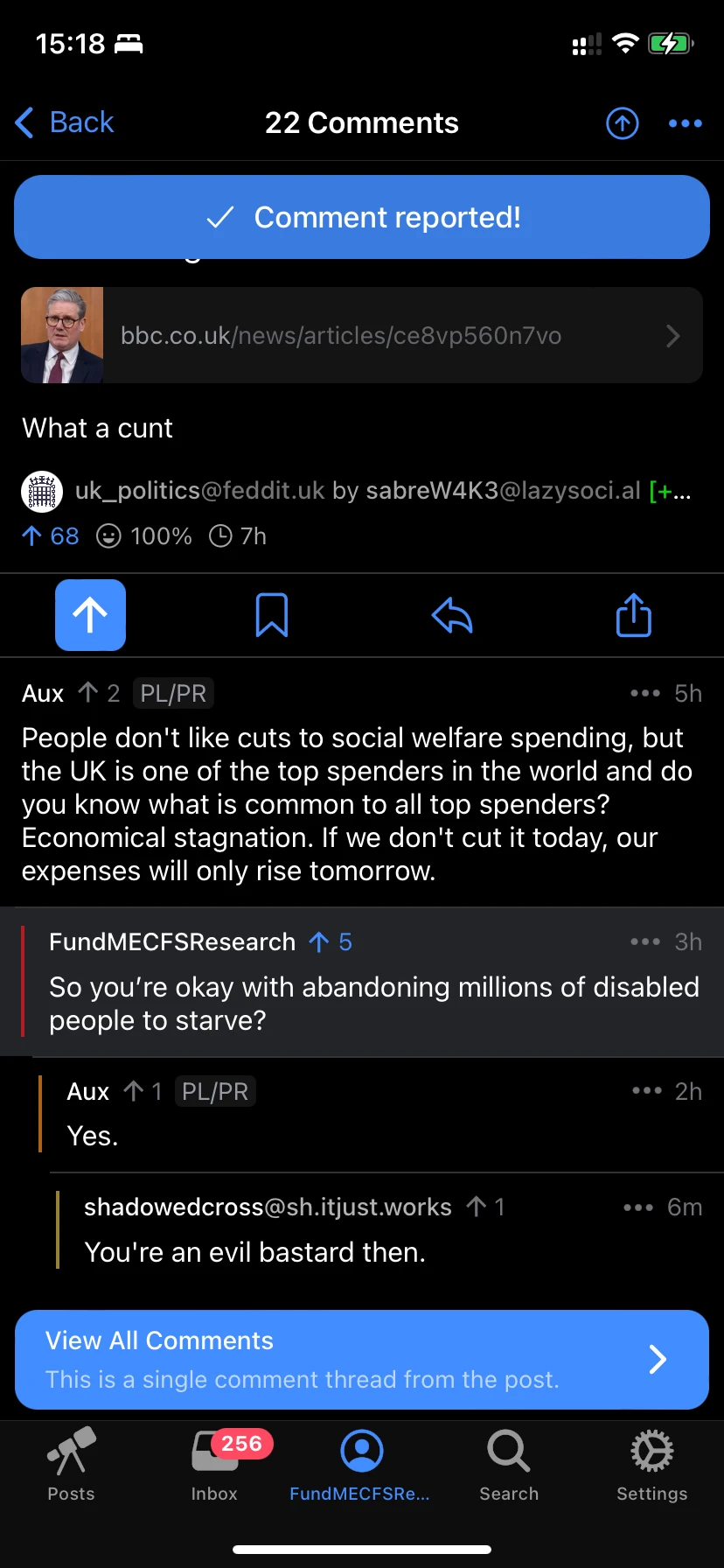Dismiss the Comment reported banner
The width and height of the screenshot is (724, 1568).
[362, 217]
